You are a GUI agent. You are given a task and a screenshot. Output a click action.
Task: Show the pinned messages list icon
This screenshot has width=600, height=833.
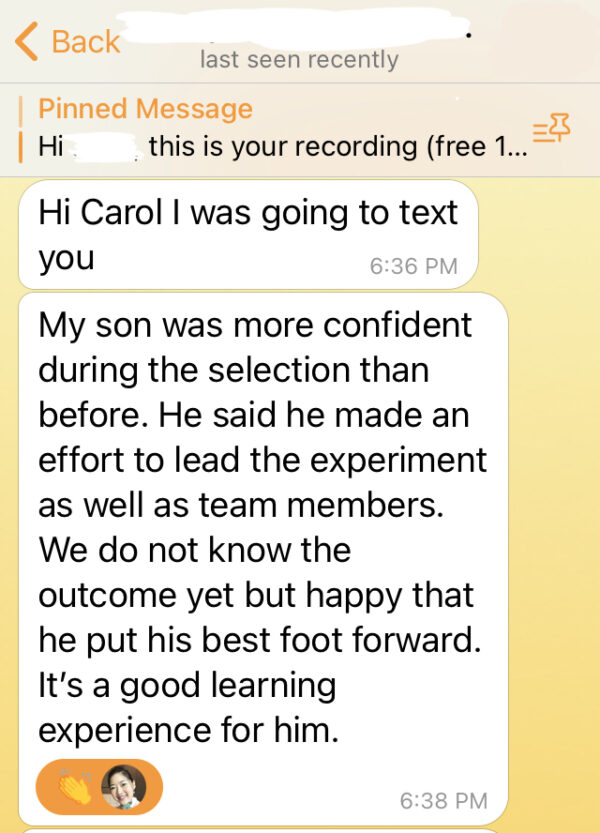point(550,130)
